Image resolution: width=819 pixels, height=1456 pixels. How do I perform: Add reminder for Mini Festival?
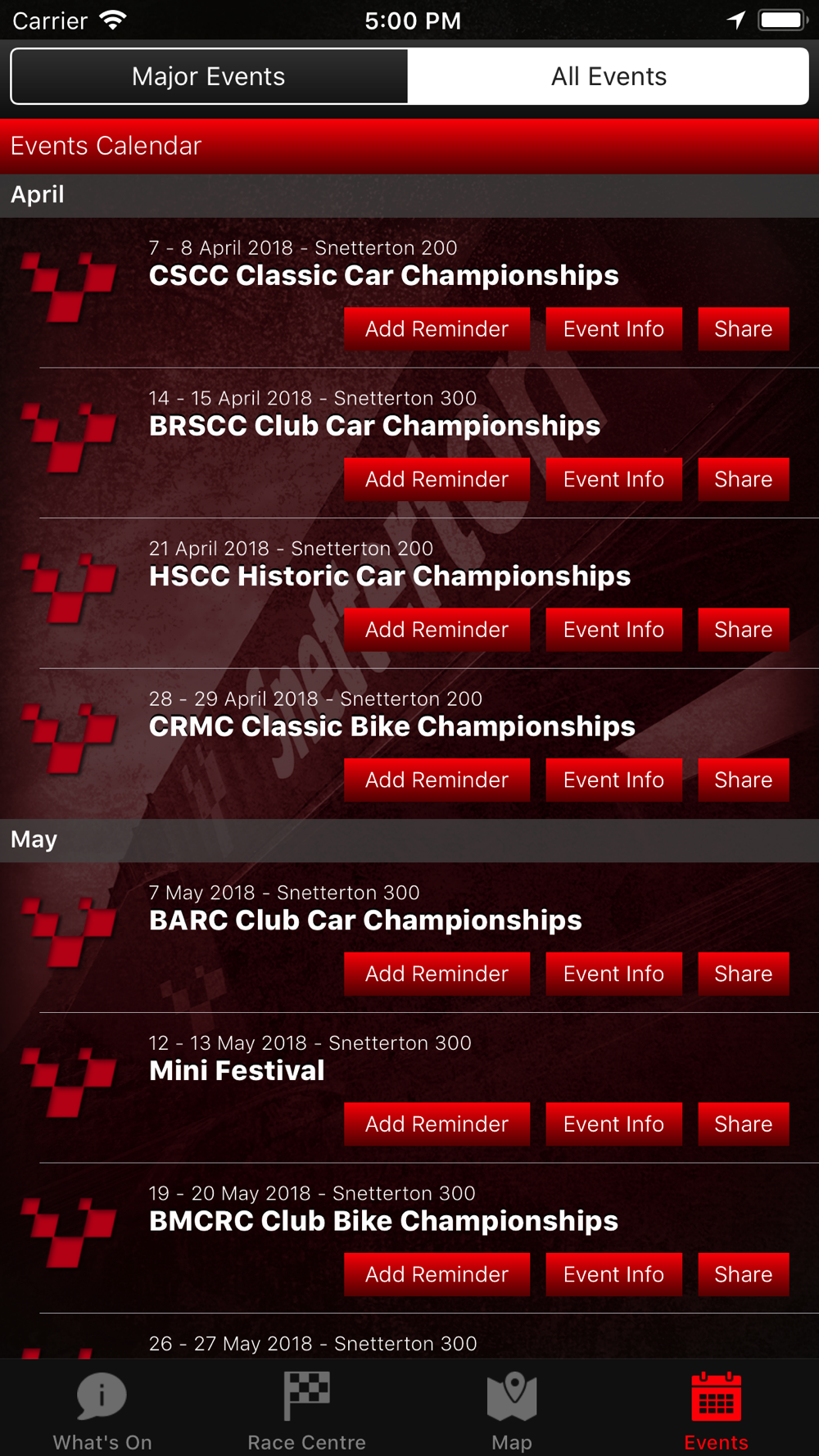[x=437, y=1124]
